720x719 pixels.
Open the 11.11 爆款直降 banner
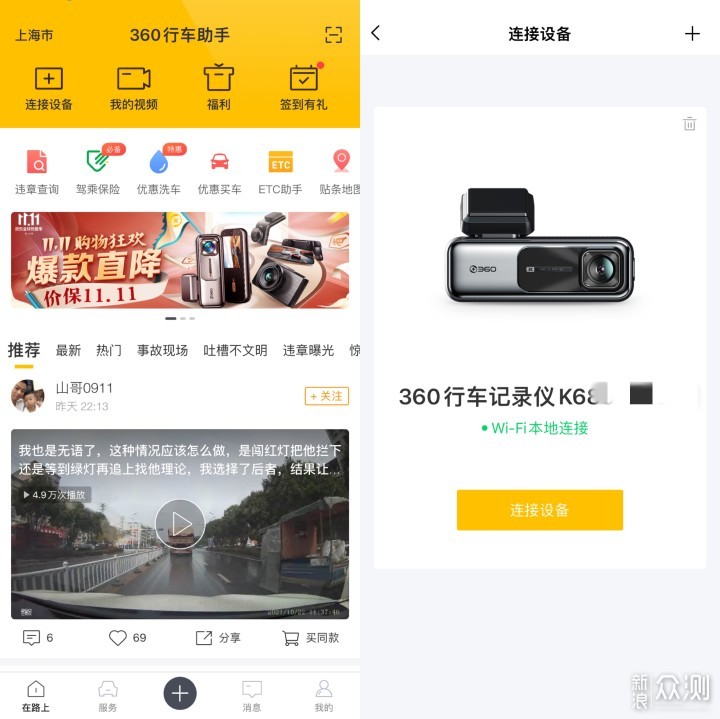(180, 260)
